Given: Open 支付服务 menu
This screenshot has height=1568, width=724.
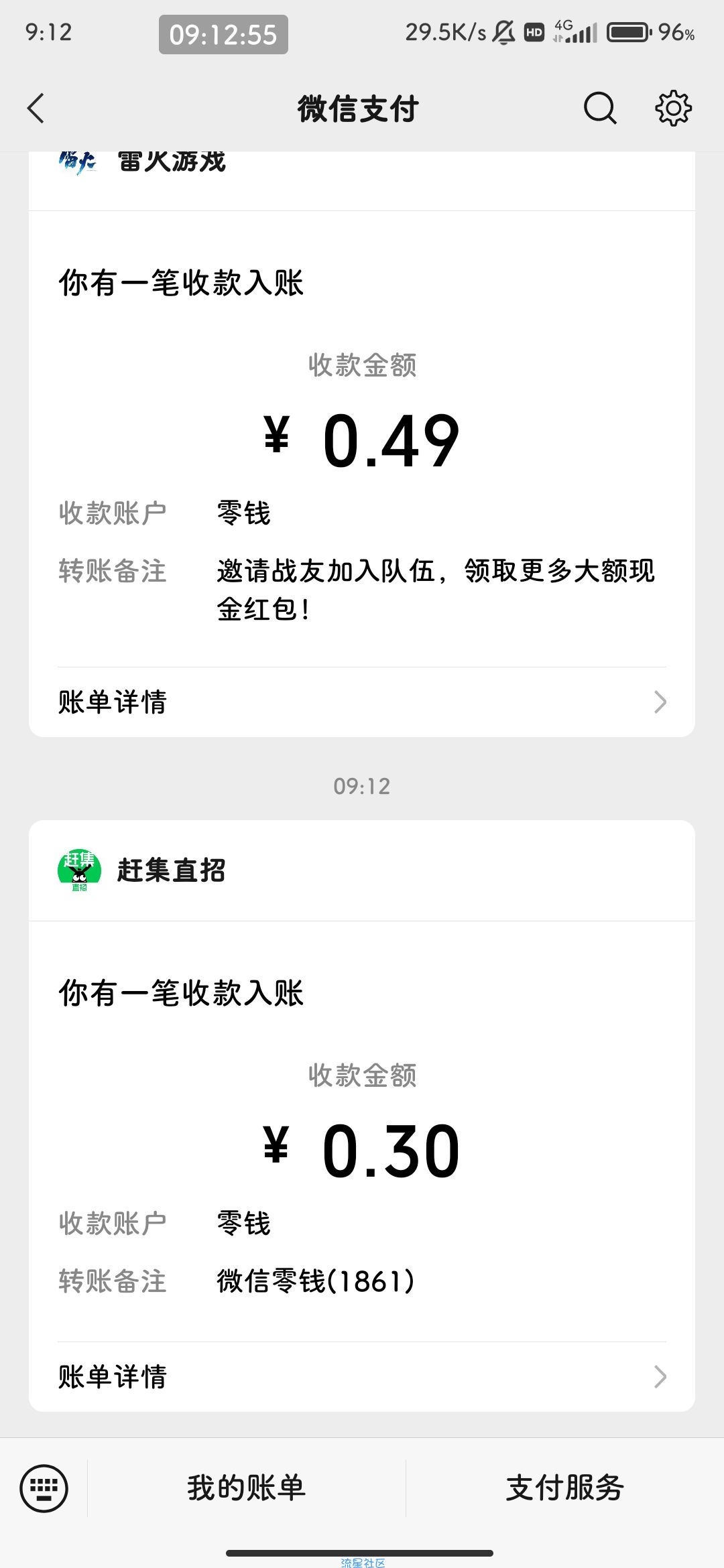Looking at the screenshot, I should [x=565, y=1488].
